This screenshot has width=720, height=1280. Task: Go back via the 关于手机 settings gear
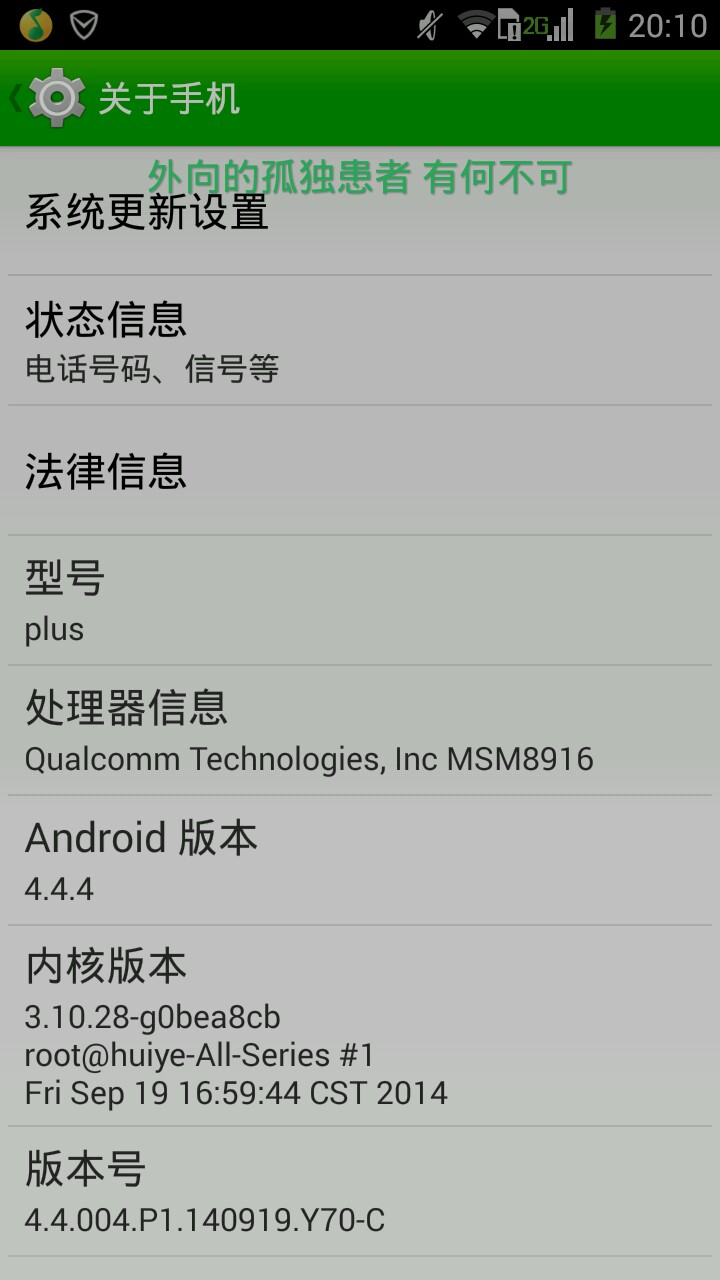(55, 98)
